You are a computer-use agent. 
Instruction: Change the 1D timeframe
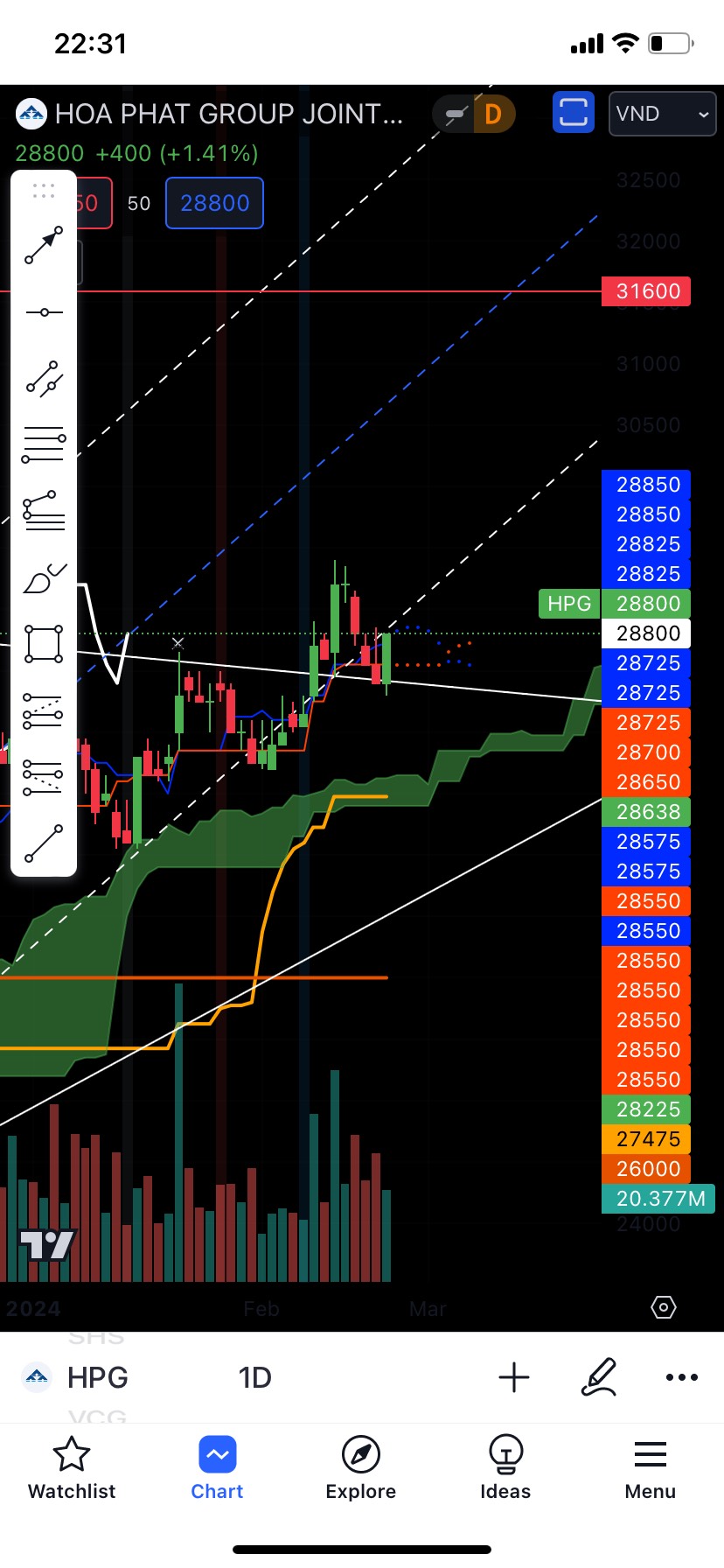(254, 1377)
